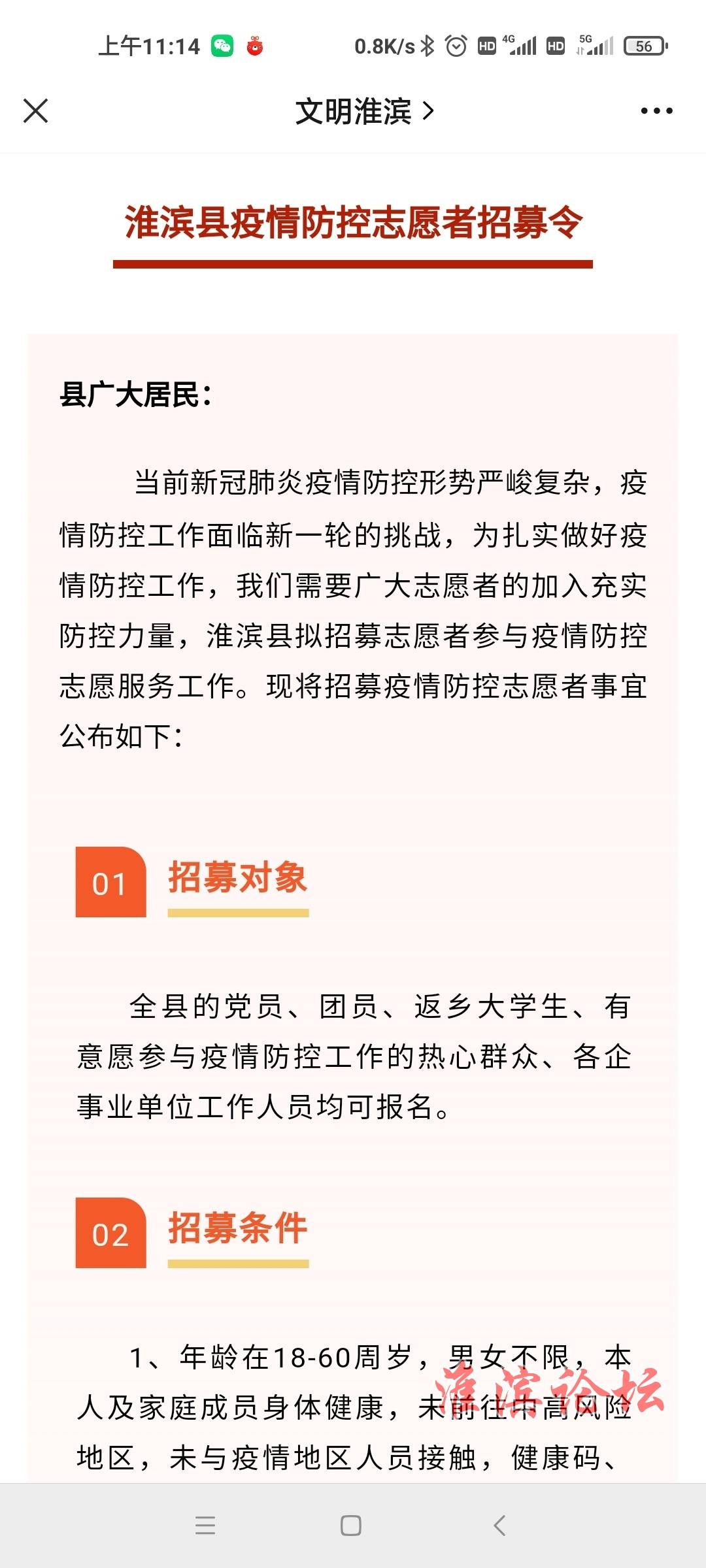Open the recent apps menu
Image resolution: width=706 pixels, height=1568 pixels.
click(x=205, y=1526)
